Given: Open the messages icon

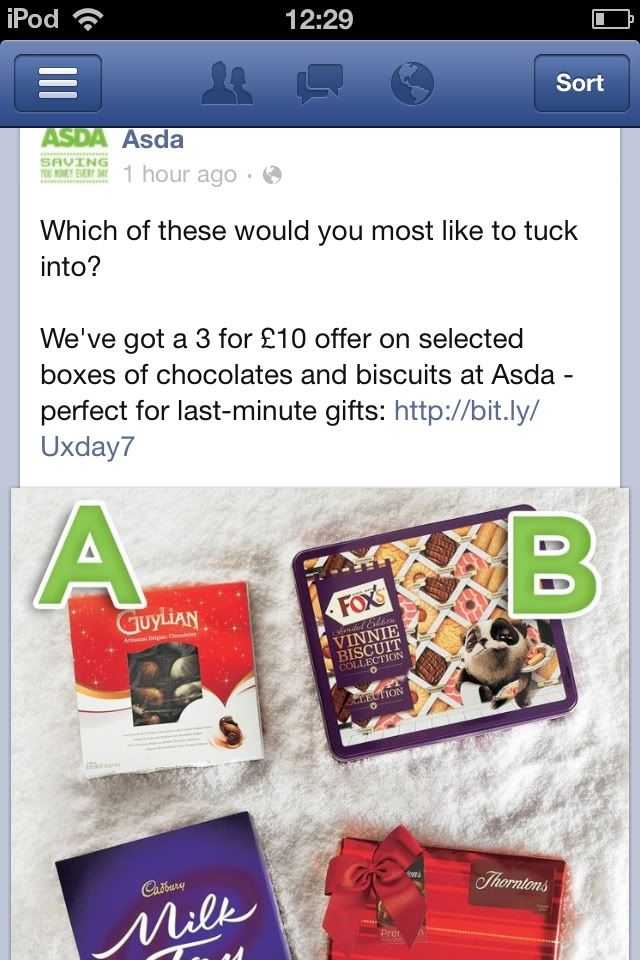Looking at the screenshot, I should point(320,83).
